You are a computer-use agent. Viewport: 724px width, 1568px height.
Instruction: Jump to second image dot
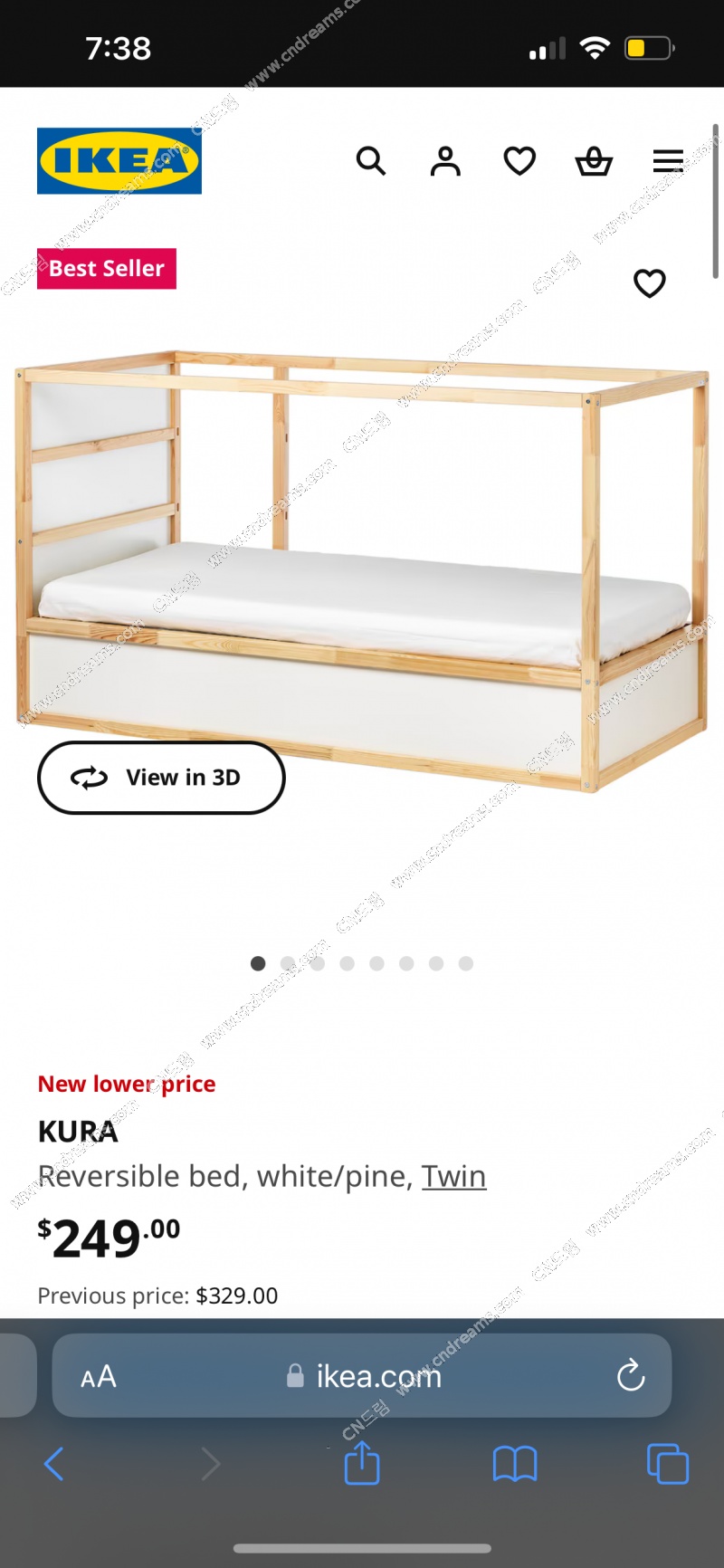tap(288, 963)
